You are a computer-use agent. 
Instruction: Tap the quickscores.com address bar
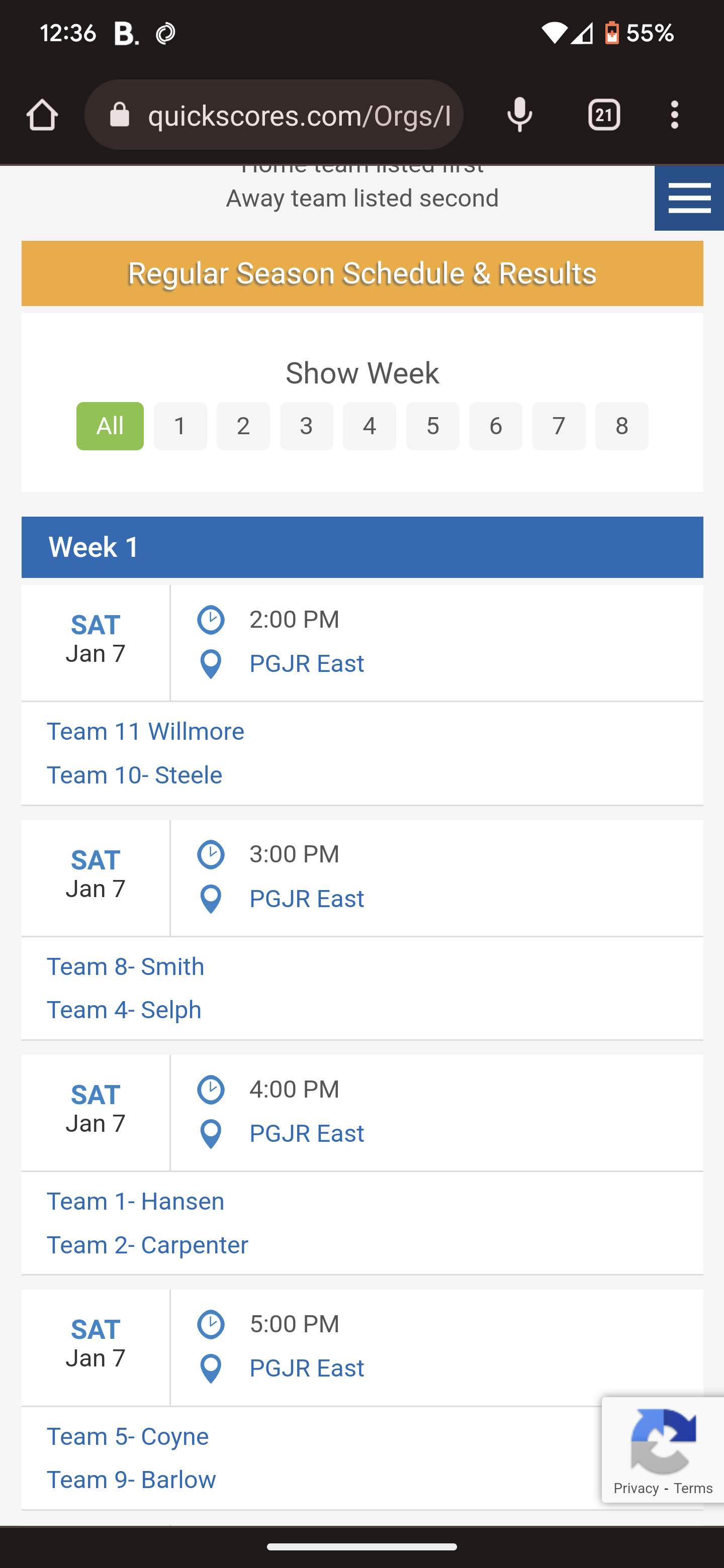click(274, 115)
